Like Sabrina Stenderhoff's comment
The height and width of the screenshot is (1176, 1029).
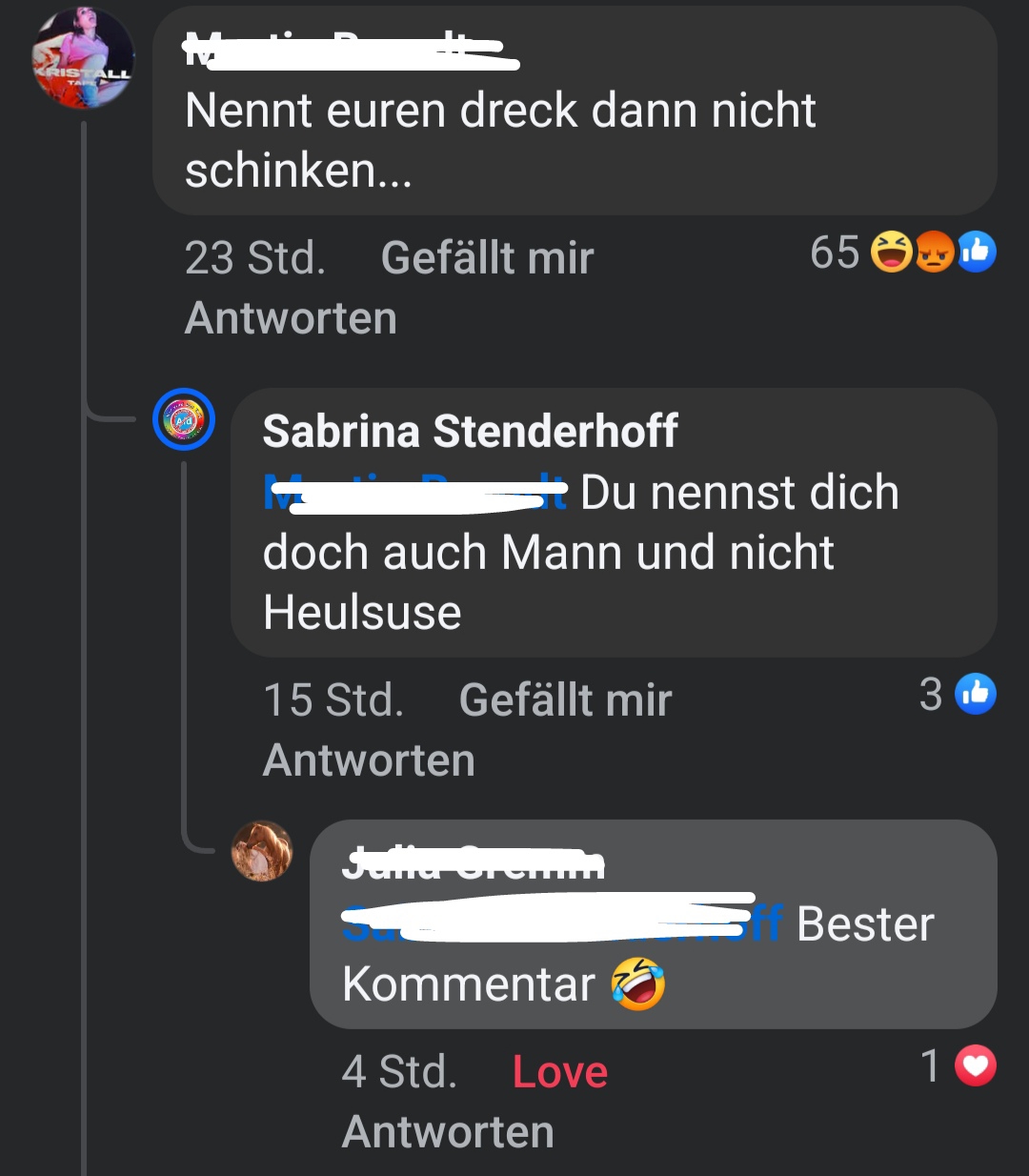tap(565, 700)
